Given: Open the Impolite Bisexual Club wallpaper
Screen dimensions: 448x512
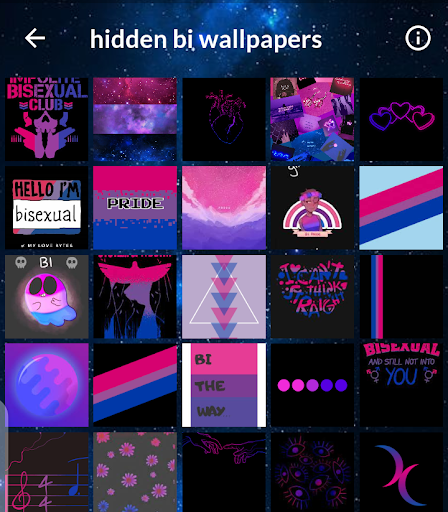Looking at the screenshot, I should [47, 119].
